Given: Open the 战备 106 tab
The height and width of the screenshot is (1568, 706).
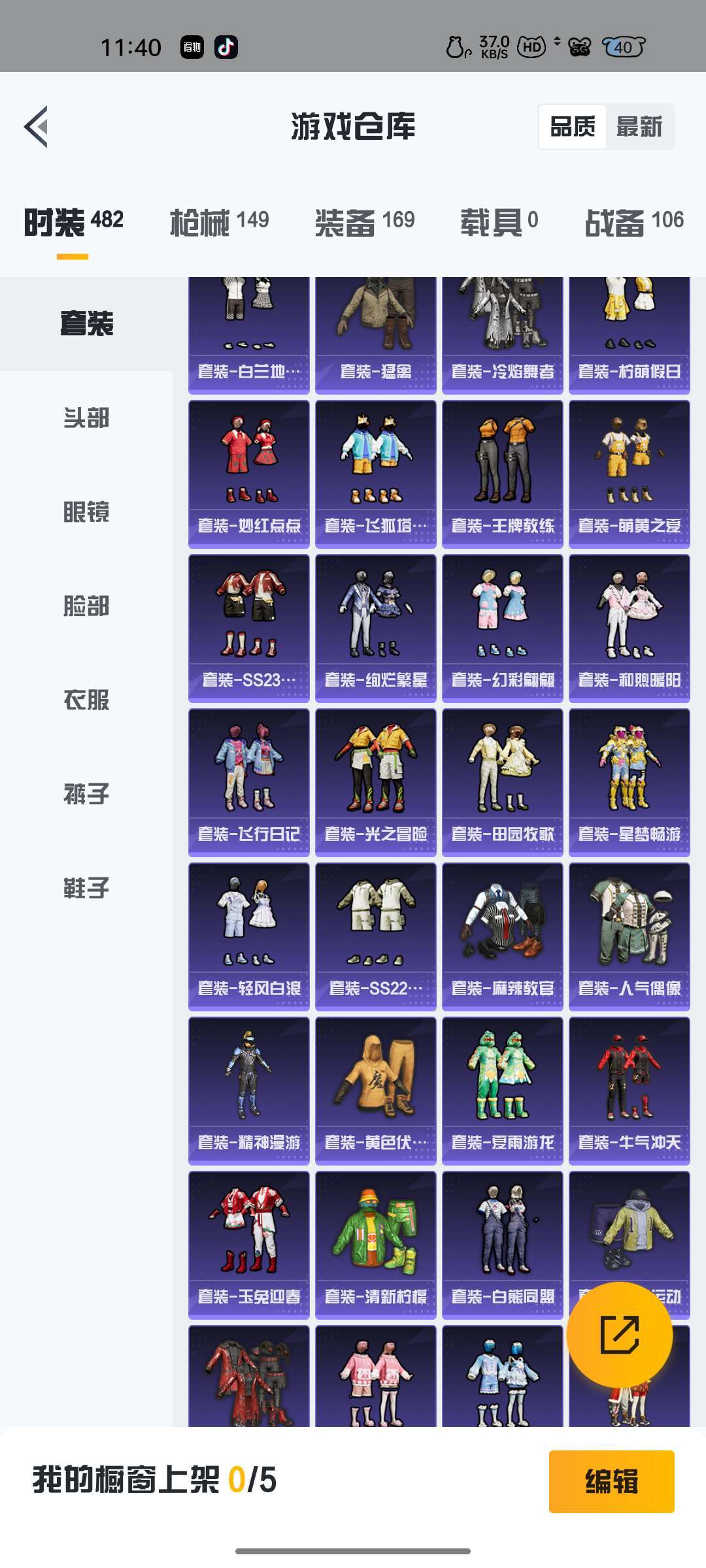Looking at the screenshot, I should tap(634, 221).
